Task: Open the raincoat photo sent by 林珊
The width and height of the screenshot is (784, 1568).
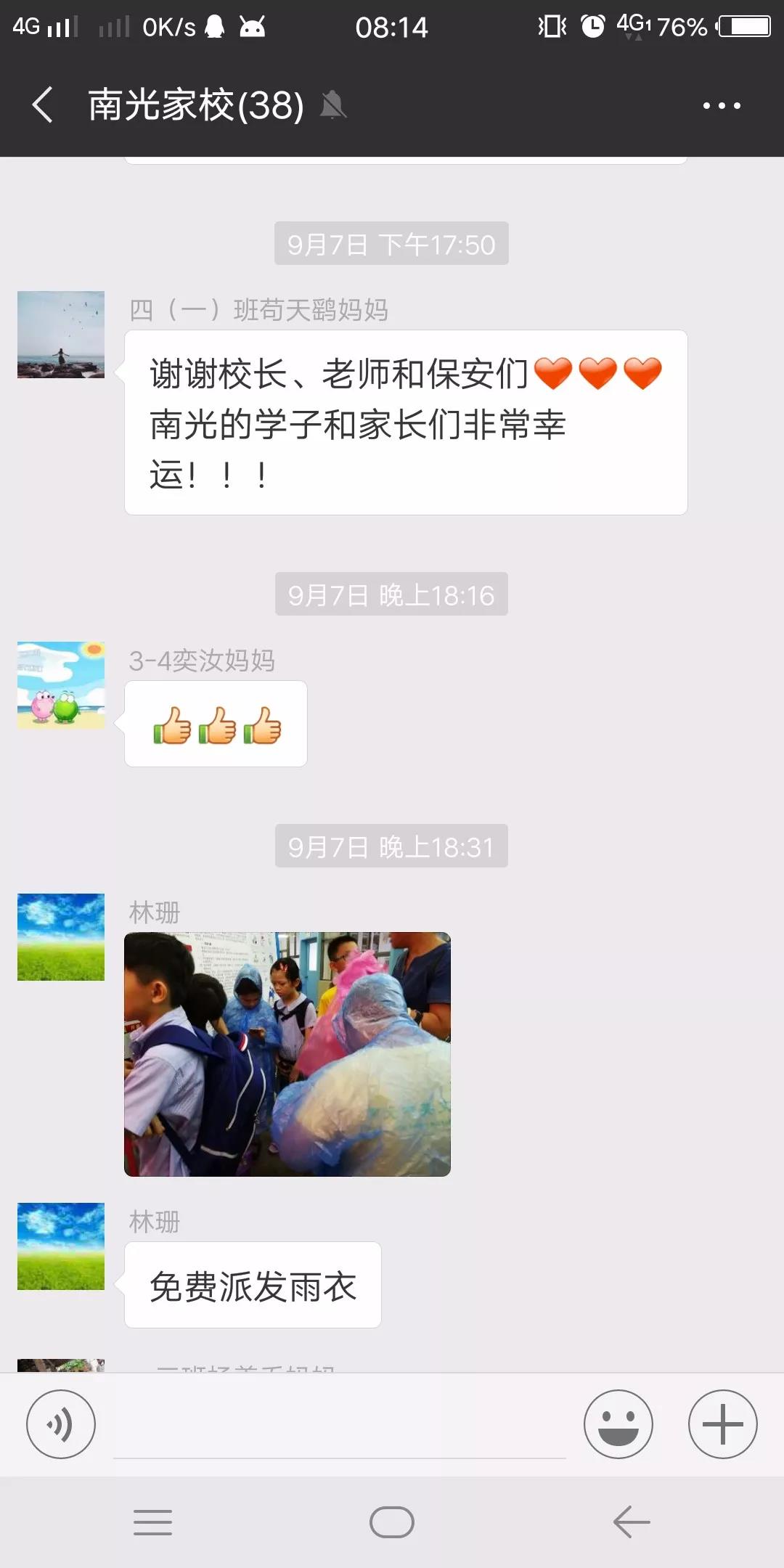Action: [x=287, y=1054]
